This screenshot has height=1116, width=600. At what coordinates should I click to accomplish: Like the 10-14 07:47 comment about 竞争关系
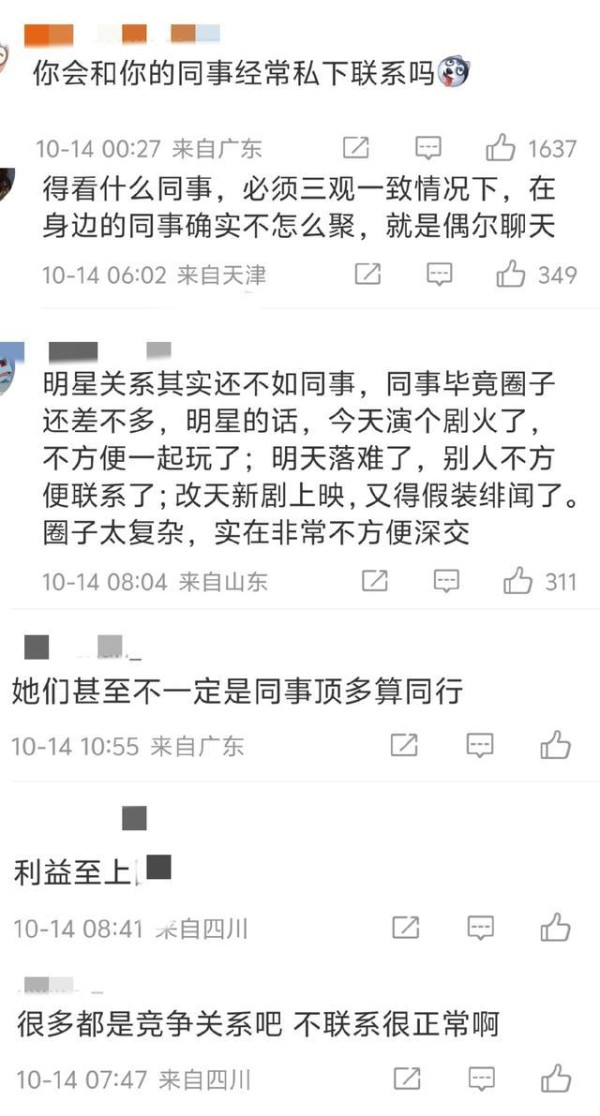point(556,1079)
